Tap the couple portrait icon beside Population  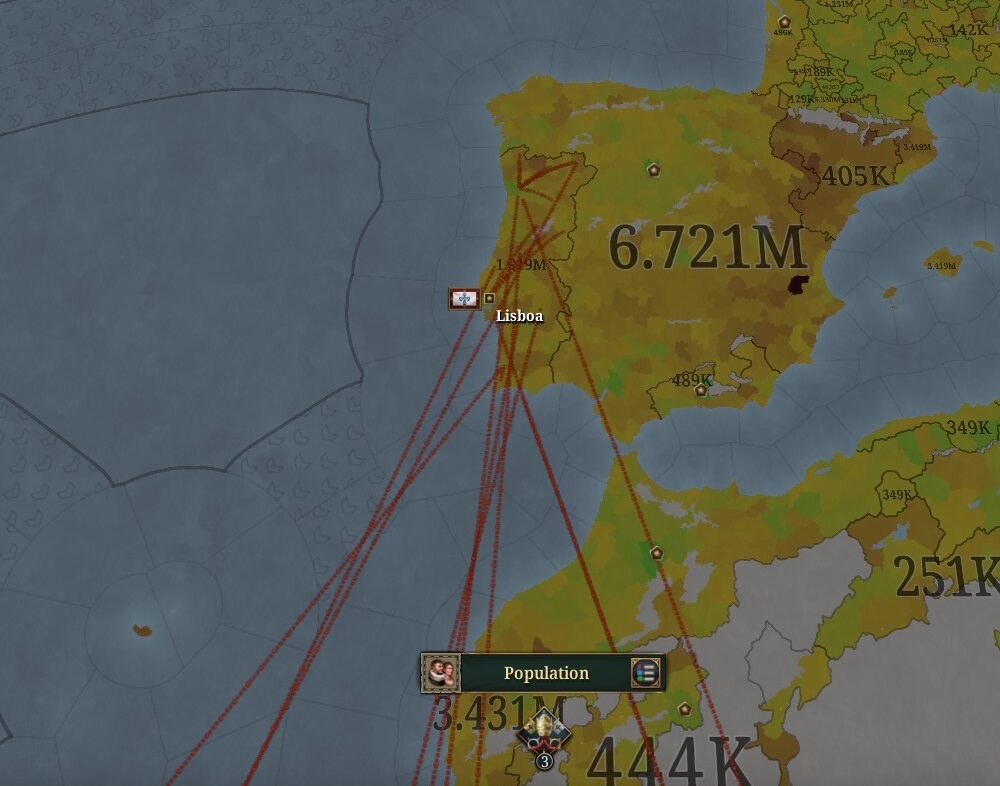click(441, 673)
